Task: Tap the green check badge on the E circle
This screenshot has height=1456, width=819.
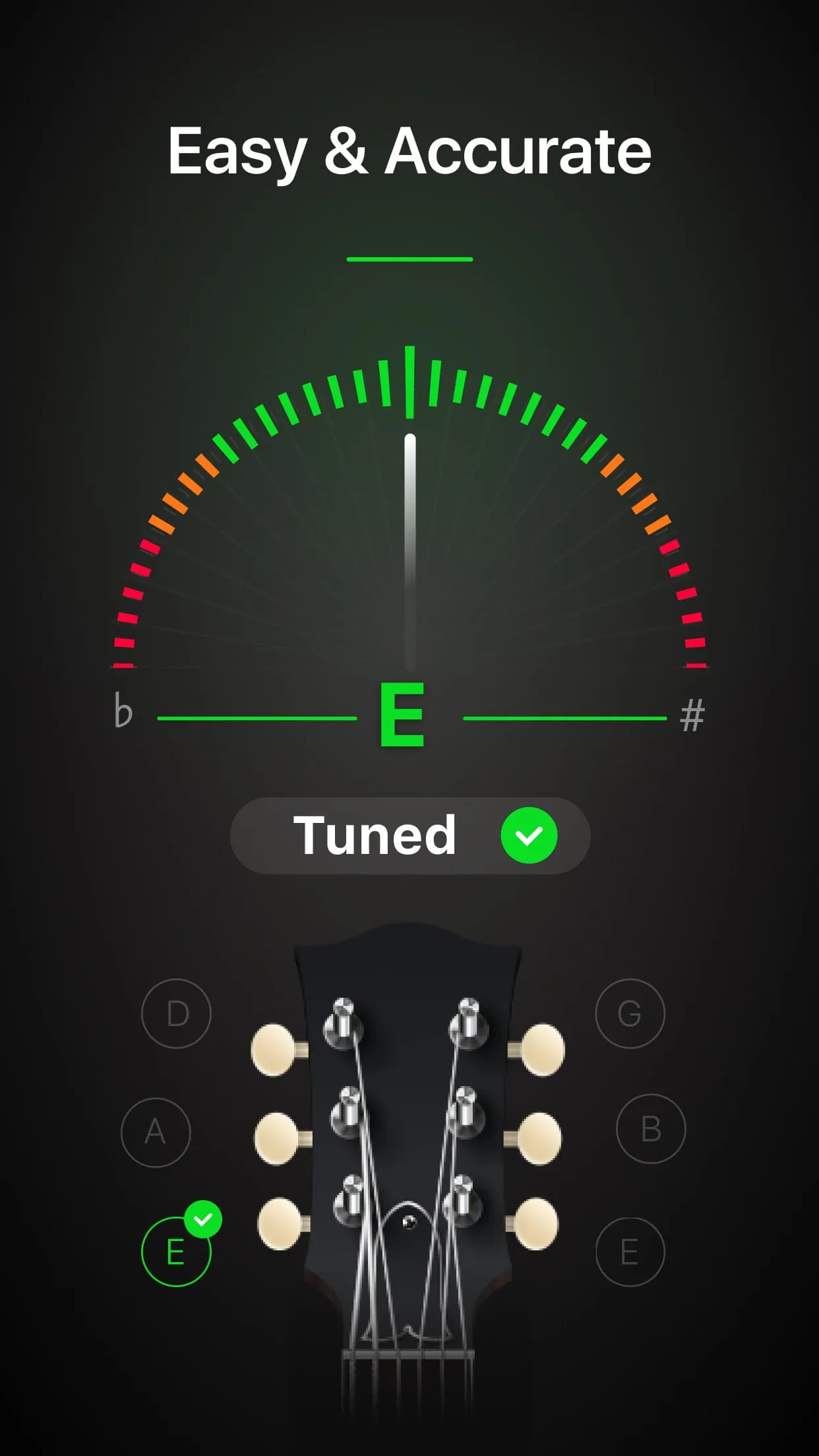Action: coord(204,1218)
